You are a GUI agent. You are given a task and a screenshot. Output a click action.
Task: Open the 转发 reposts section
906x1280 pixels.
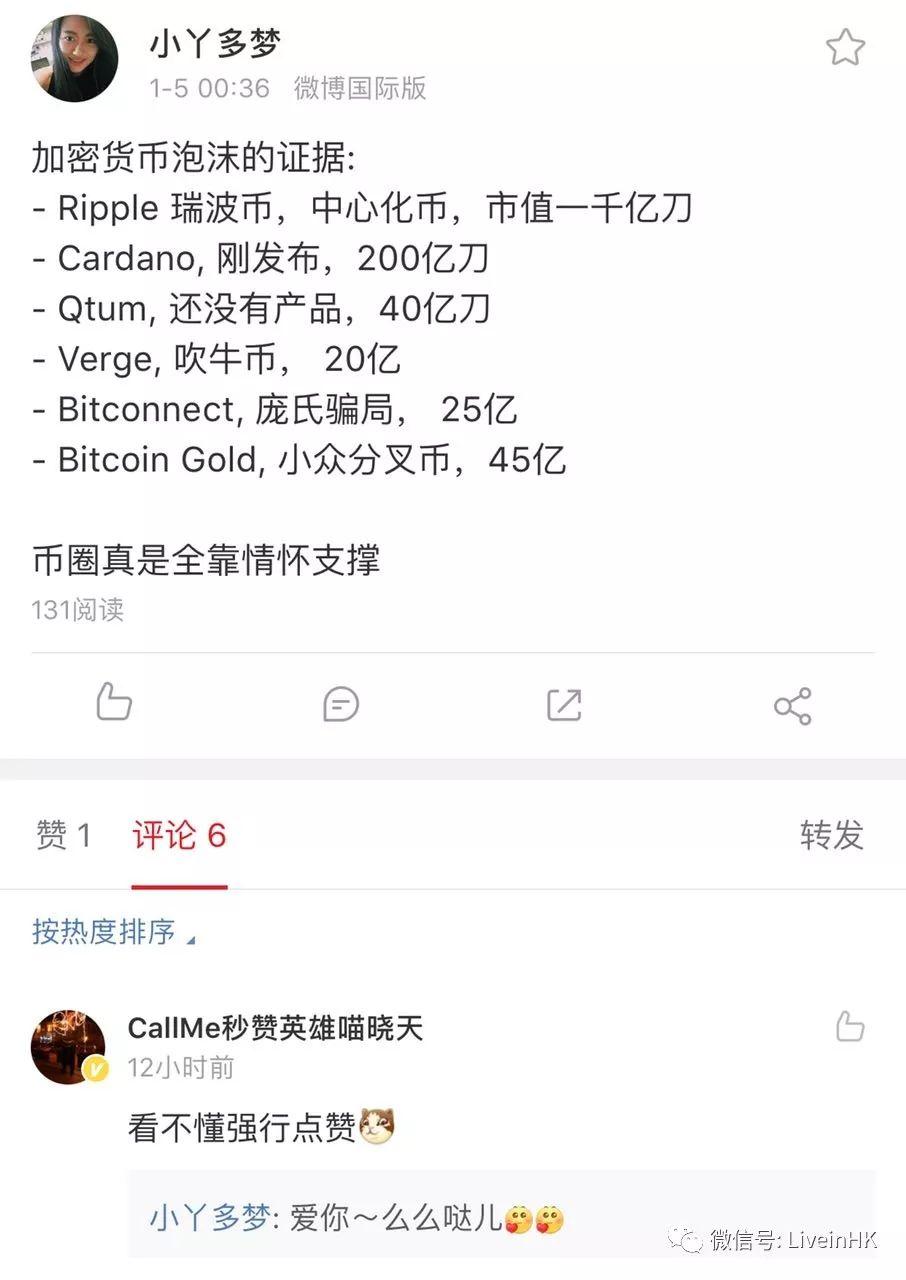831,836
